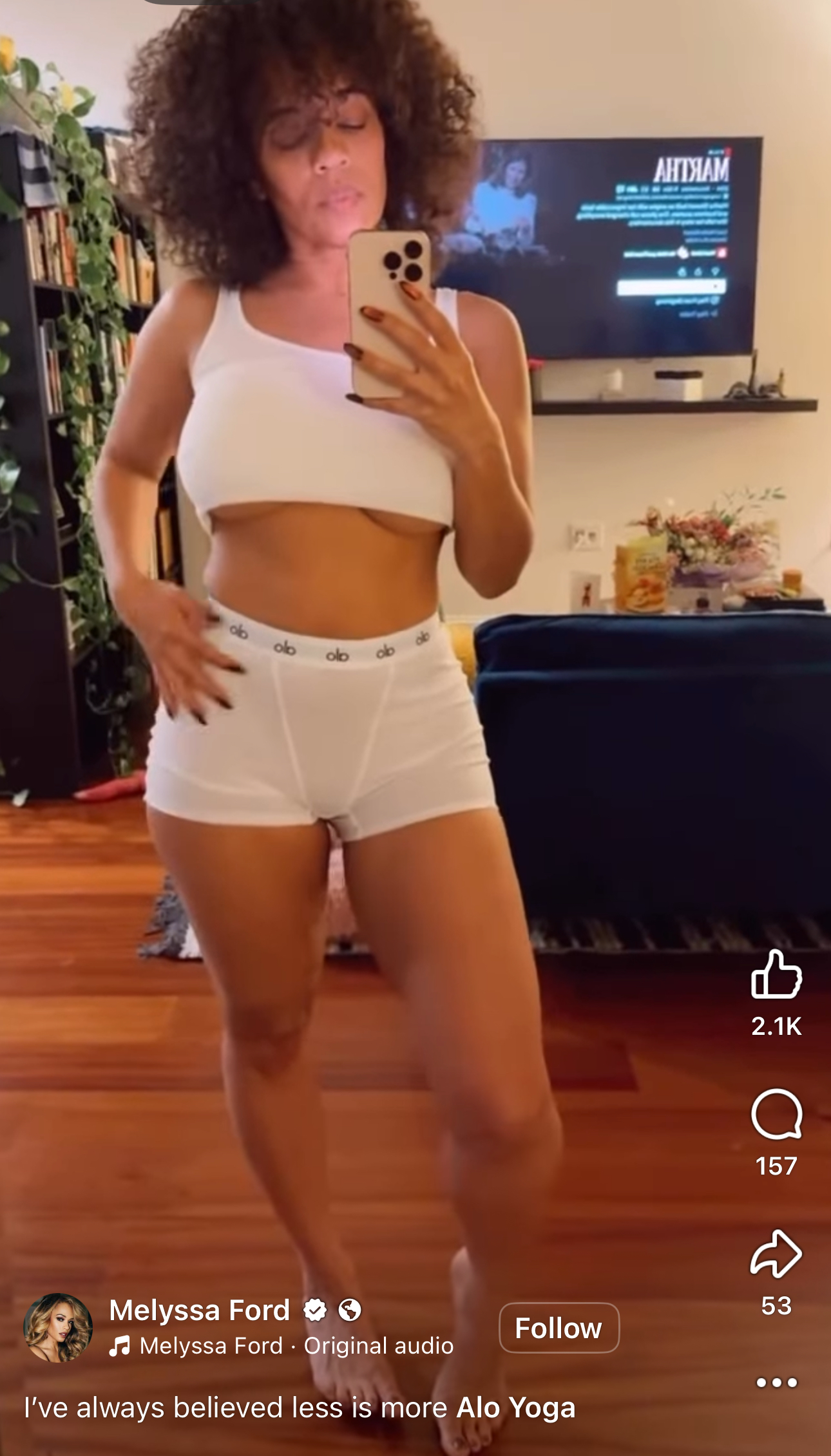Open the three-dot more options menu
Screen dimensions: 831x1456
[776, 1382]
